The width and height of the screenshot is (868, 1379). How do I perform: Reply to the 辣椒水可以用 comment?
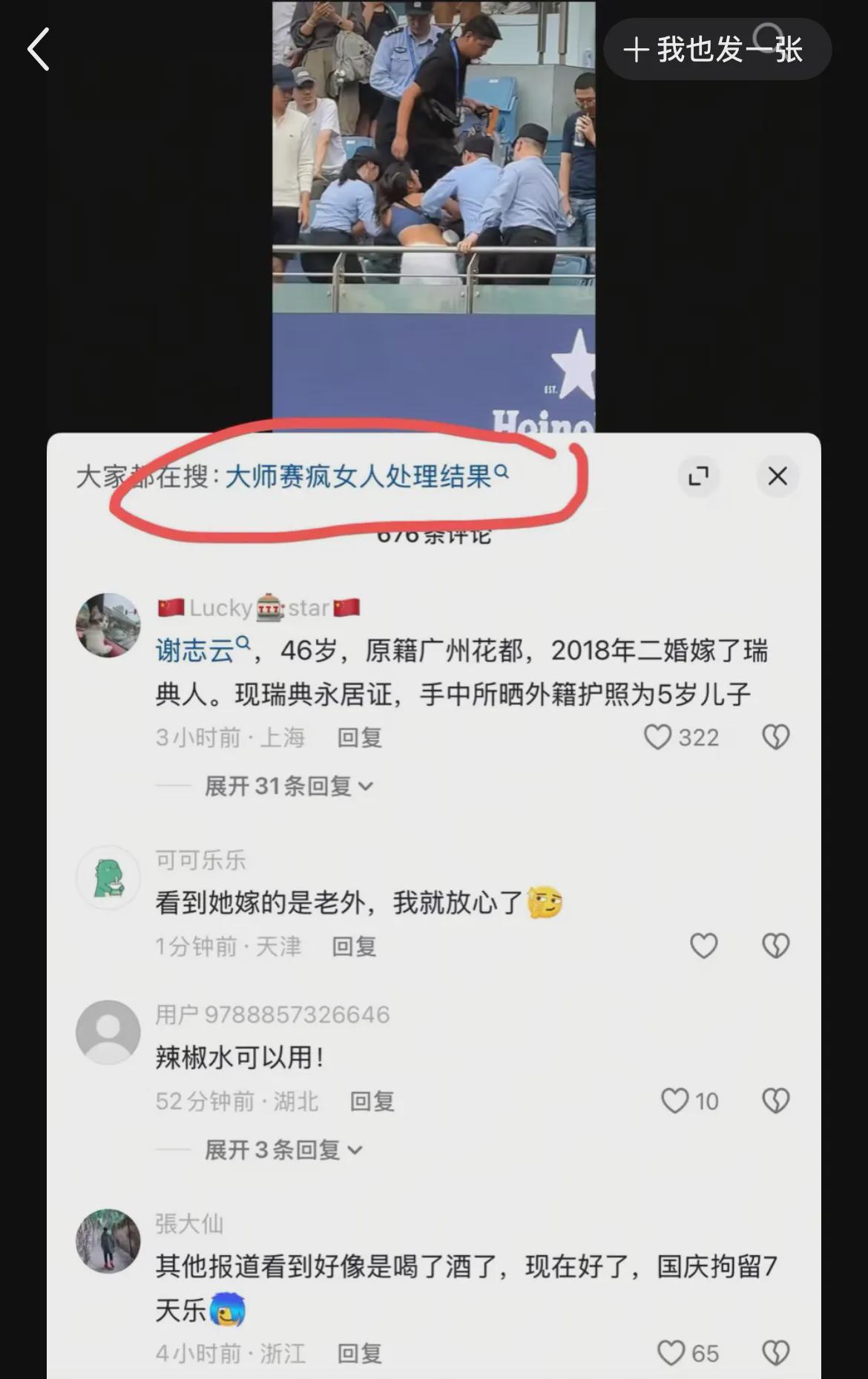click(372, 1101)
